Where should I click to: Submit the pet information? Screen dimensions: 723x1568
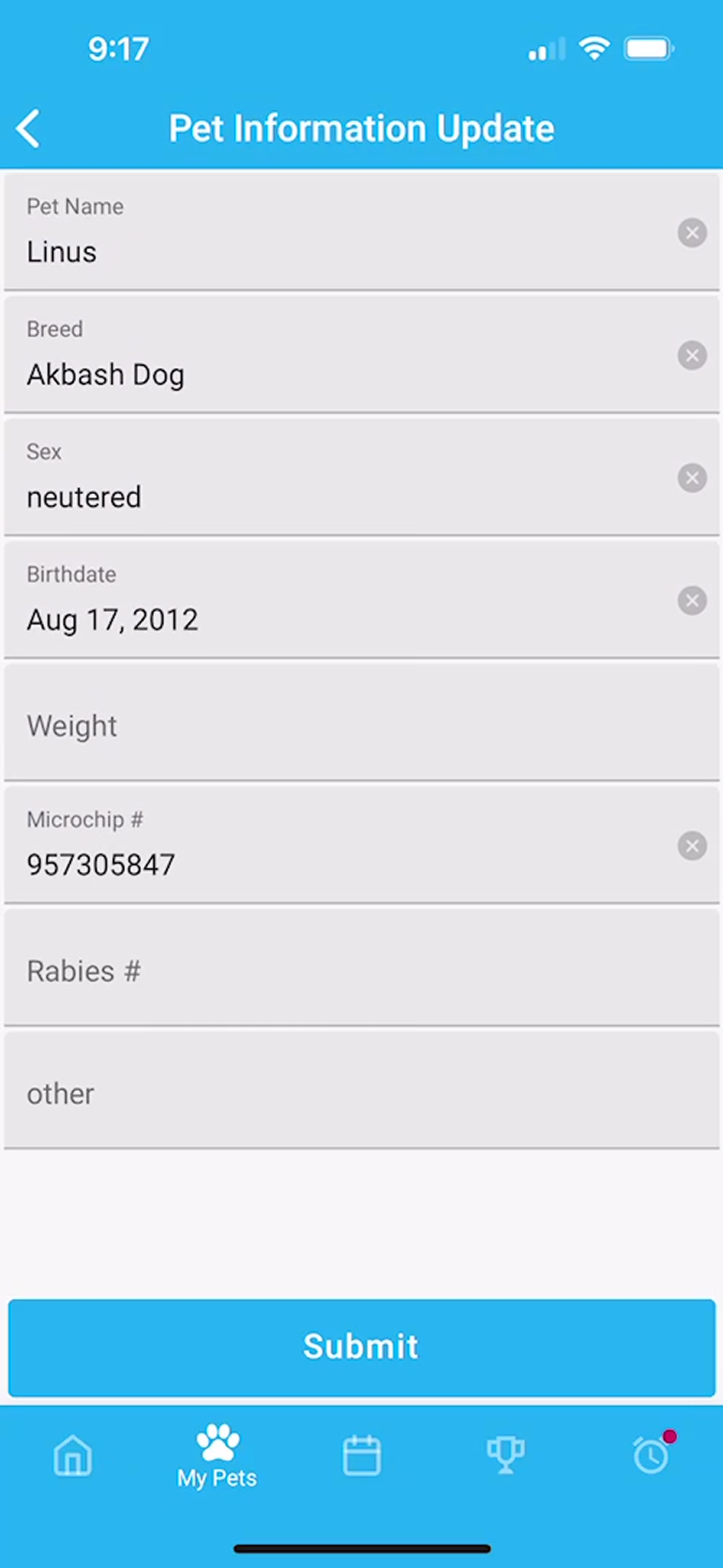coord(361,1347)
